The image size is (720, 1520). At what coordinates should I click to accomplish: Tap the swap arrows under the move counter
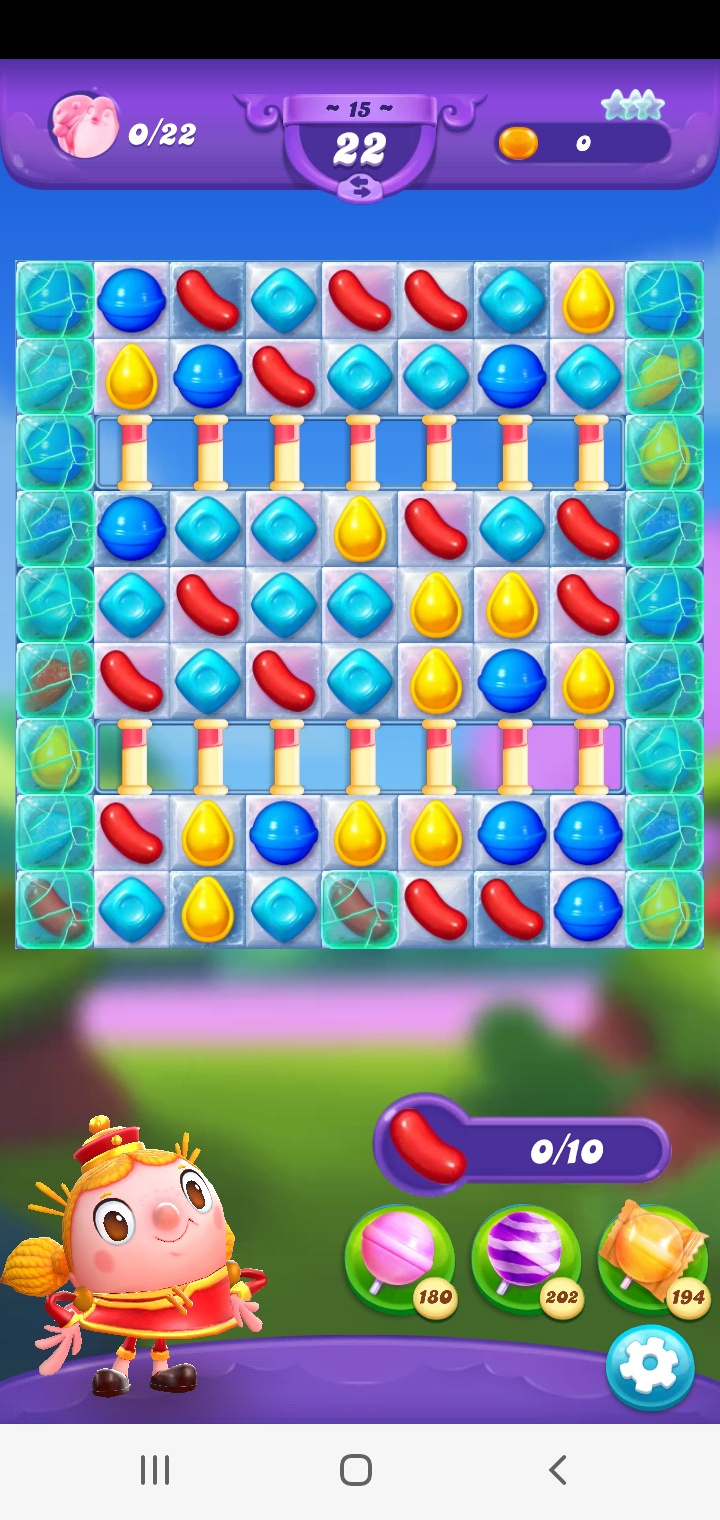pyautogui.click(x=359, y=186)
